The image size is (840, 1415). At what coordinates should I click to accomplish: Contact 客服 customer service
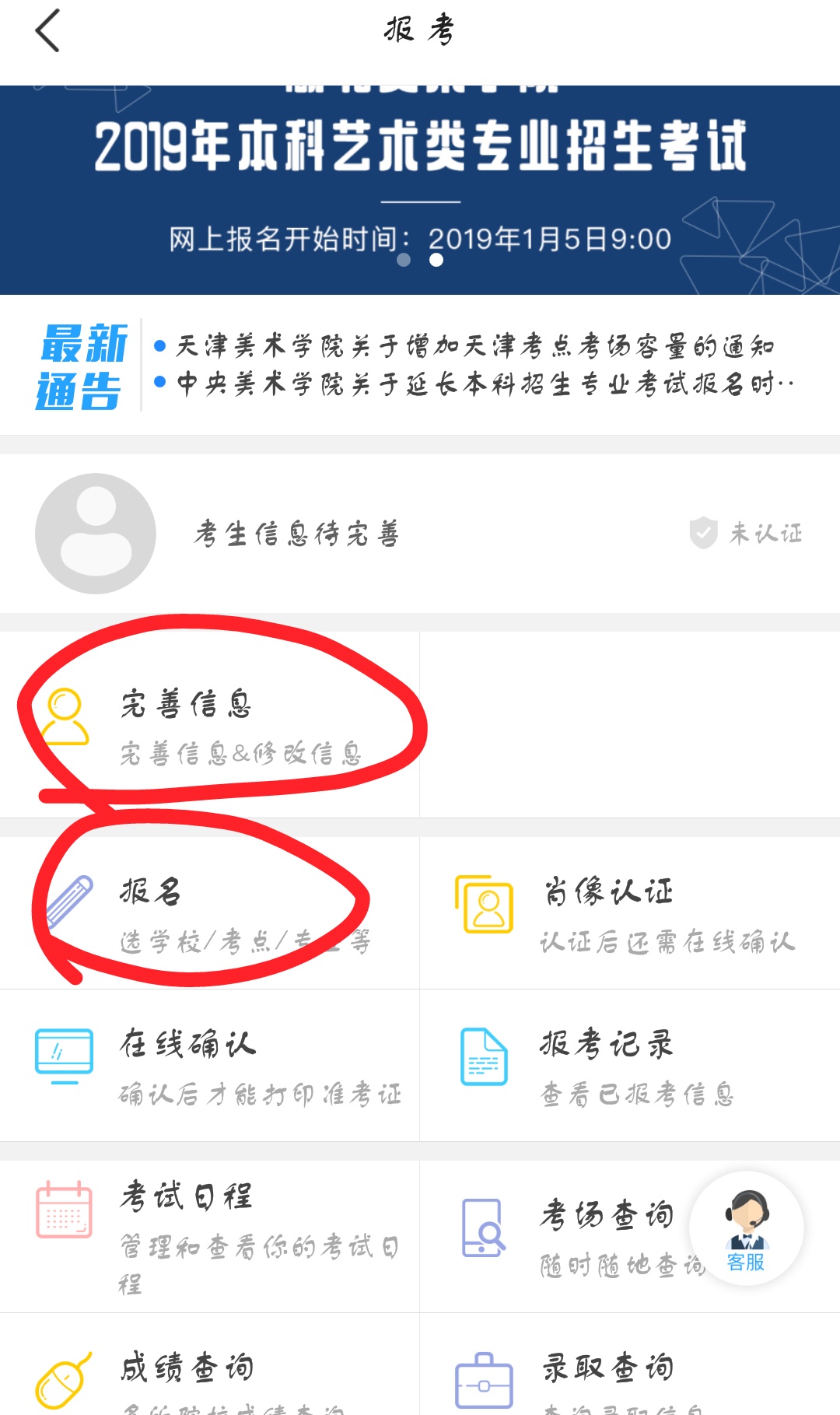[x=747, y=1228]
